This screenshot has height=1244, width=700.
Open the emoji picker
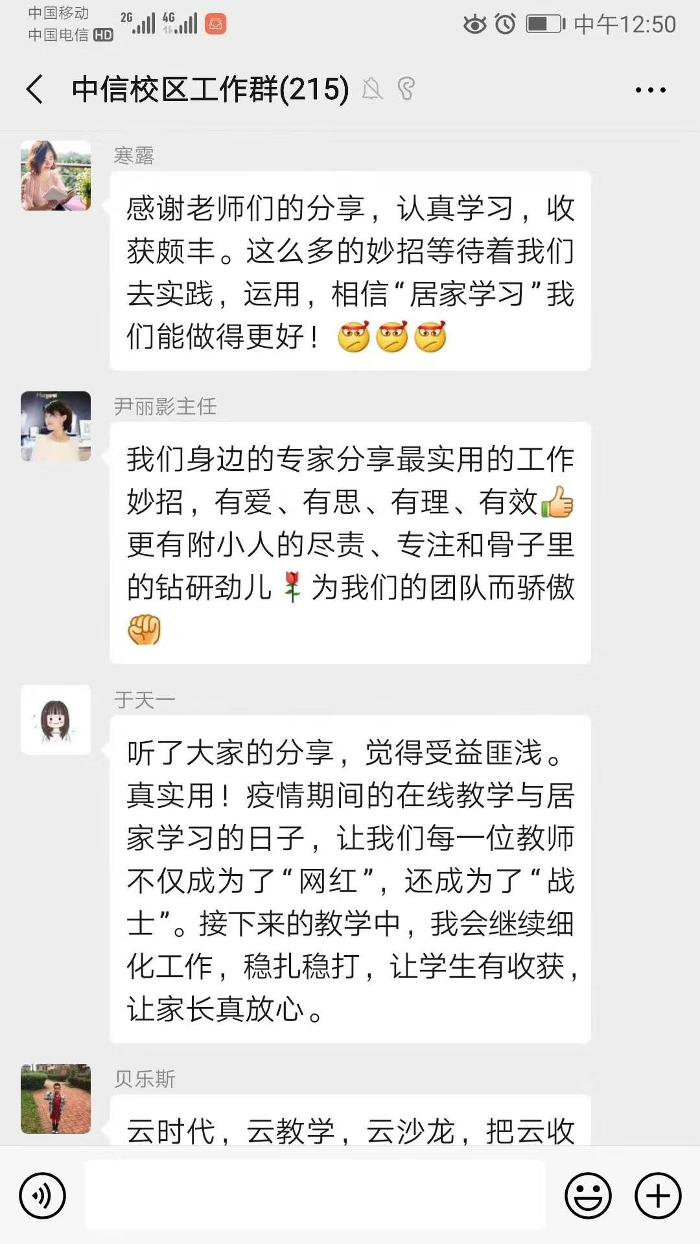[x=588, y=1195]
